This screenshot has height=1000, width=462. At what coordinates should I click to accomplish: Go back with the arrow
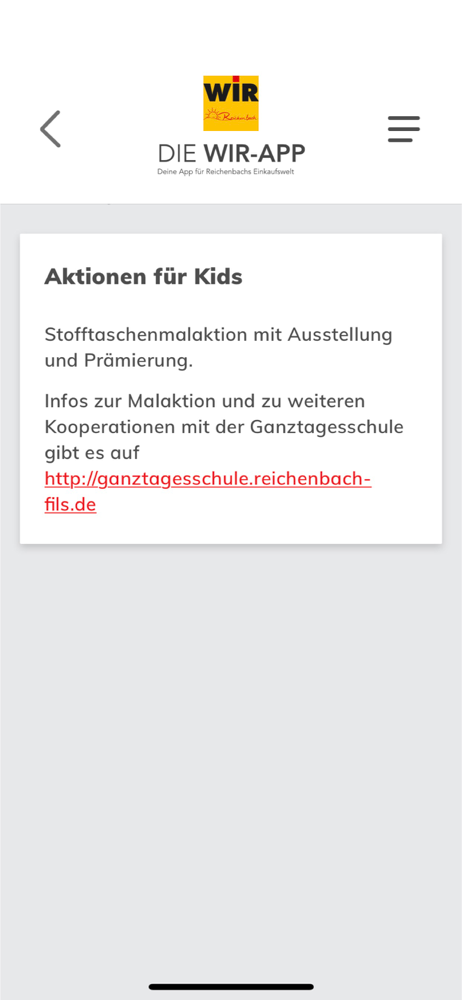tap(50, 129)
